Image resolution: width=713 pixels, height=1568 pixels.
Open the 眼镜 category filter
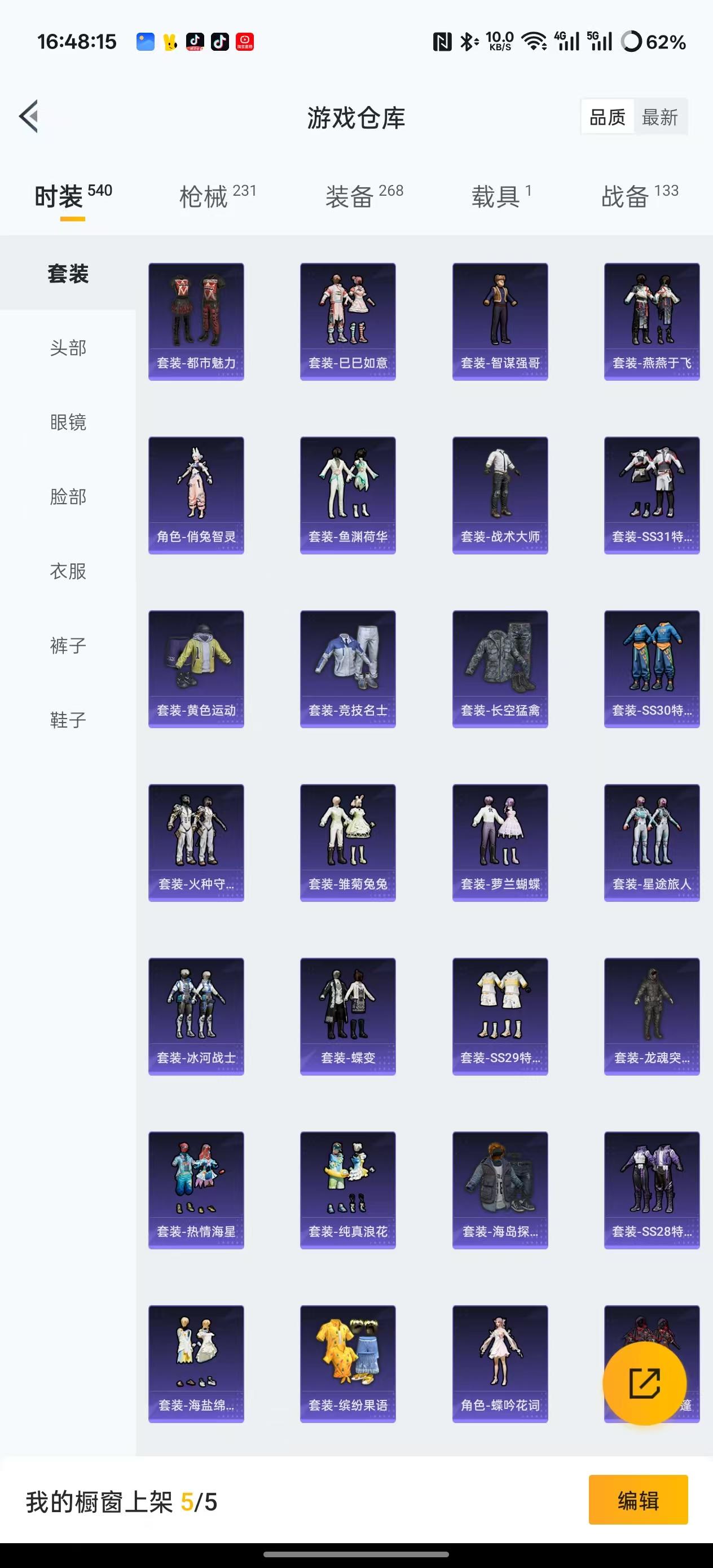coord(67,422)
